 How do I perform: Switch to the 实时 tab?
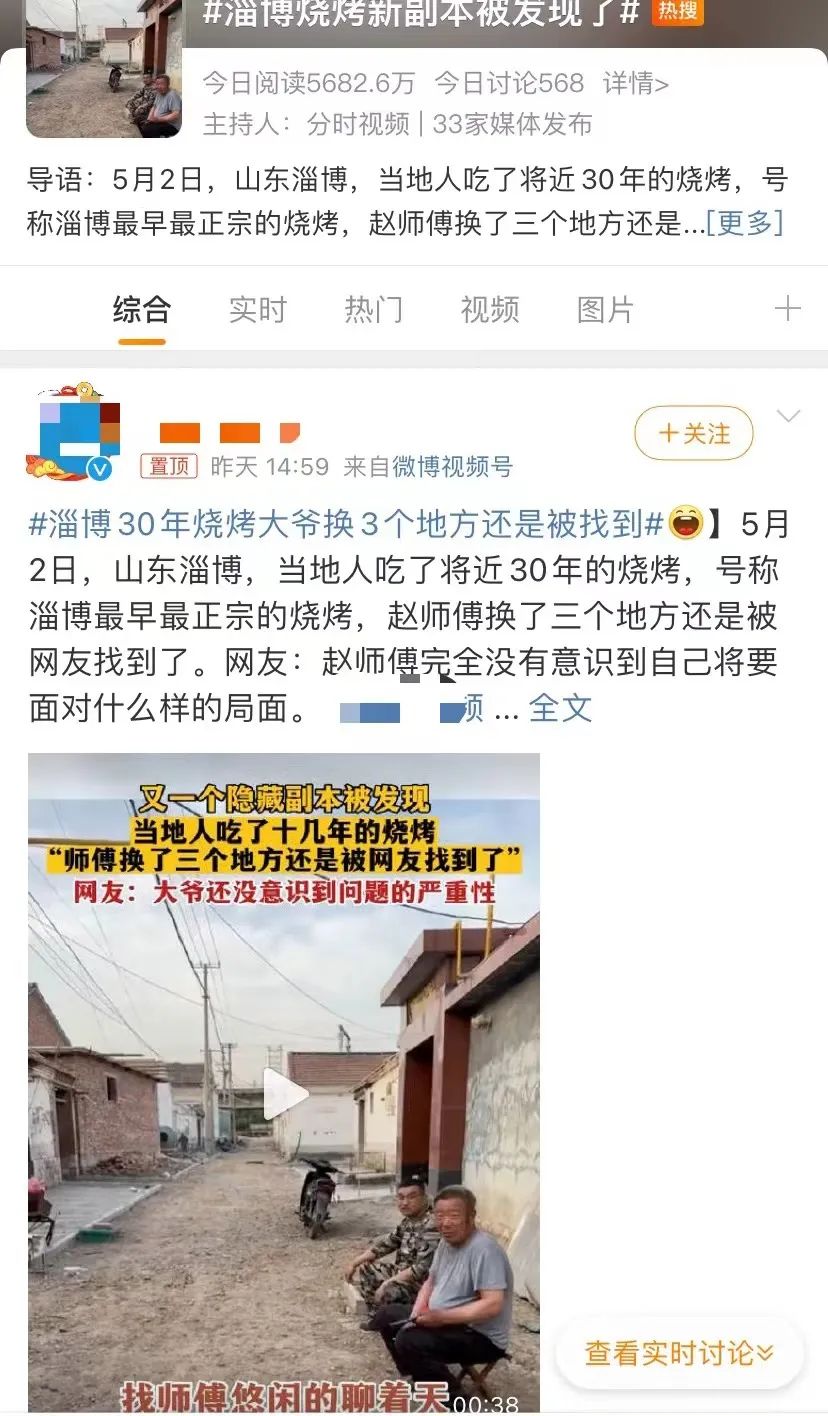pyautogui.click(x=257, y=309)
